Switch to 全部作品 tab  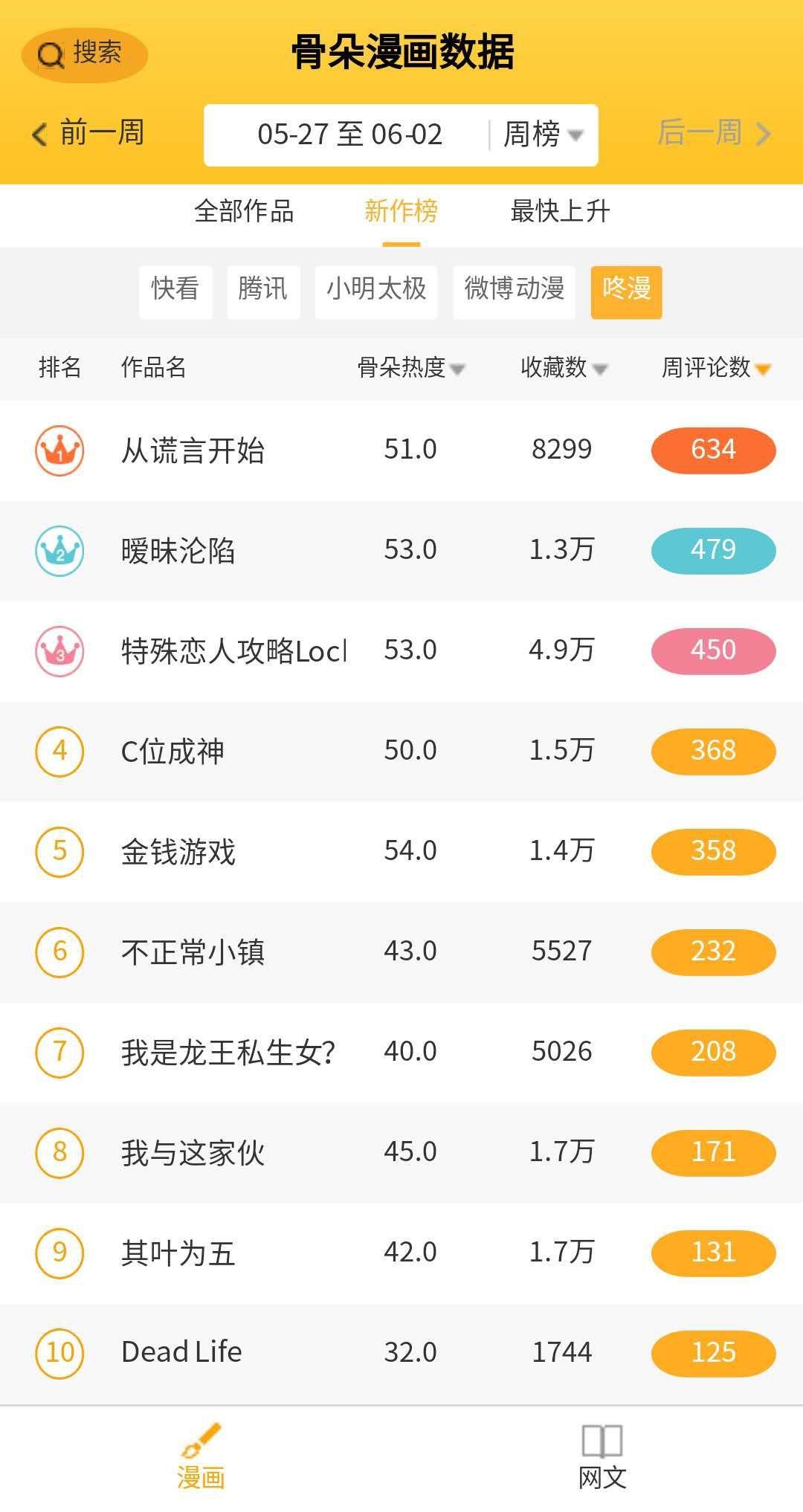pyautogui.click(x=244, y=212)
